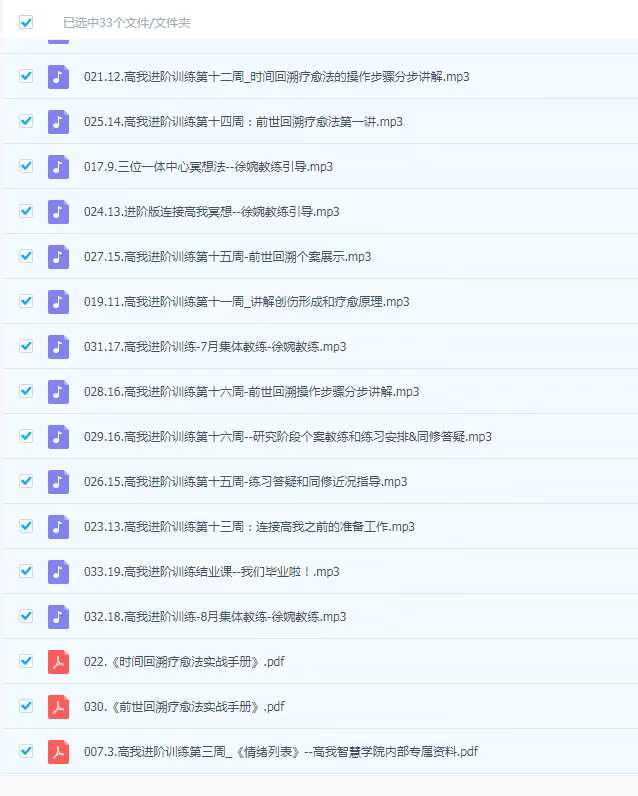Open 019.11 讲解创伤形成和疗愈原理.mp3

[246, 301]
